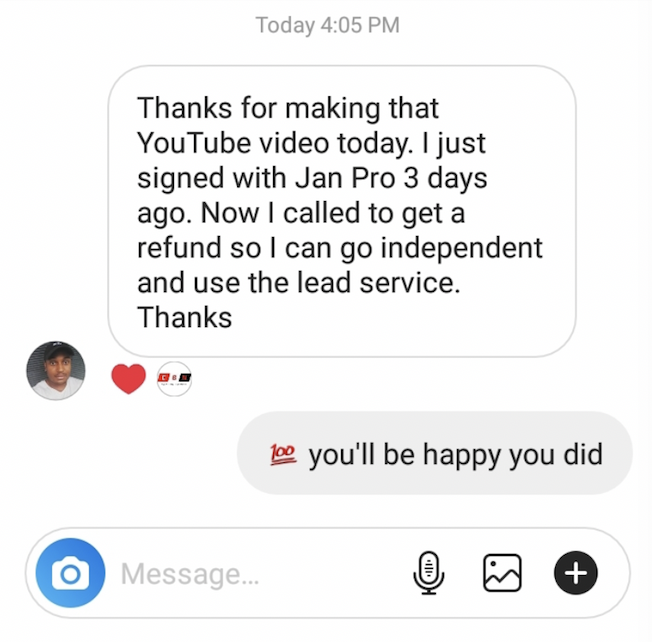Record a voice message with microphone
This screenshot has height=642, width=652.
click(x=429, y=573)
